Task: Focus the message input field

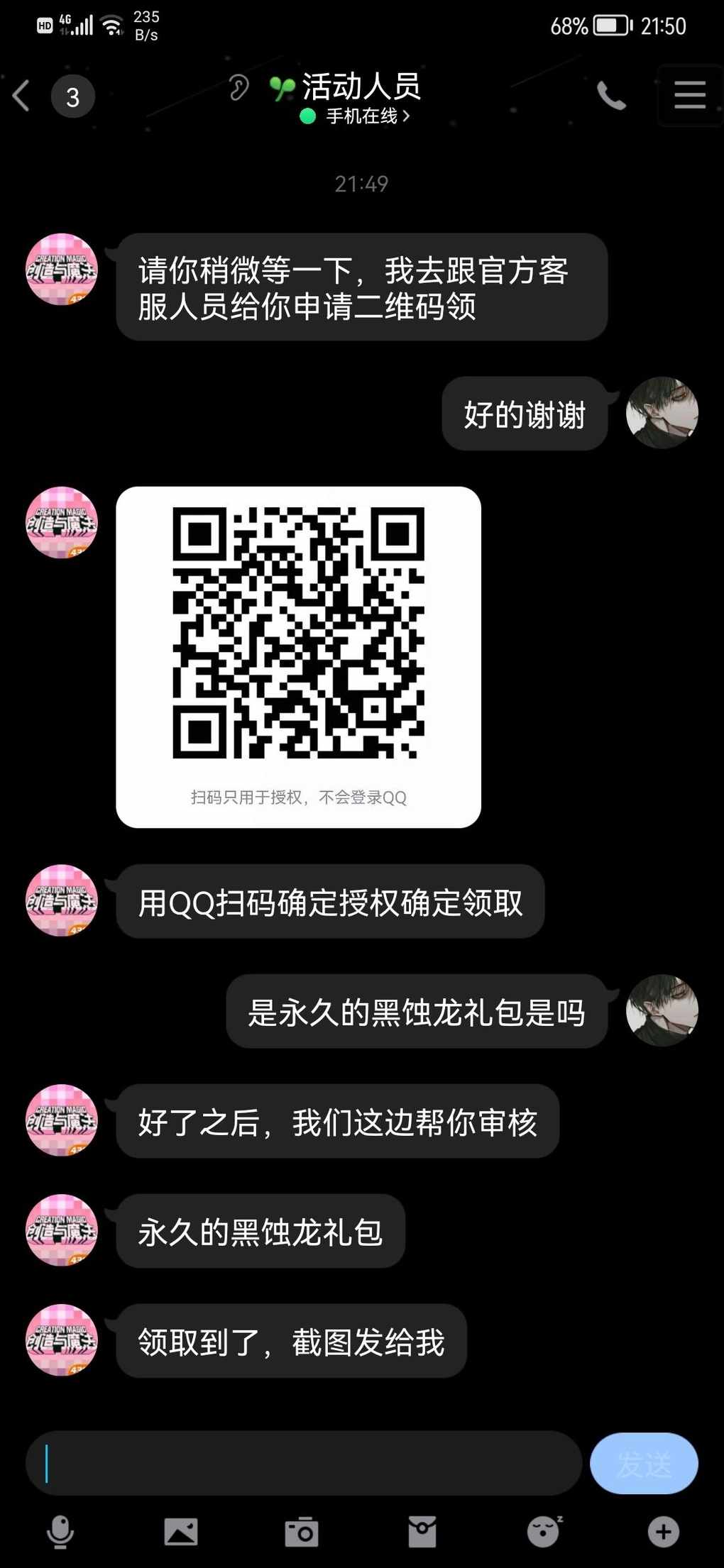Action: (x=305, y=1463)
